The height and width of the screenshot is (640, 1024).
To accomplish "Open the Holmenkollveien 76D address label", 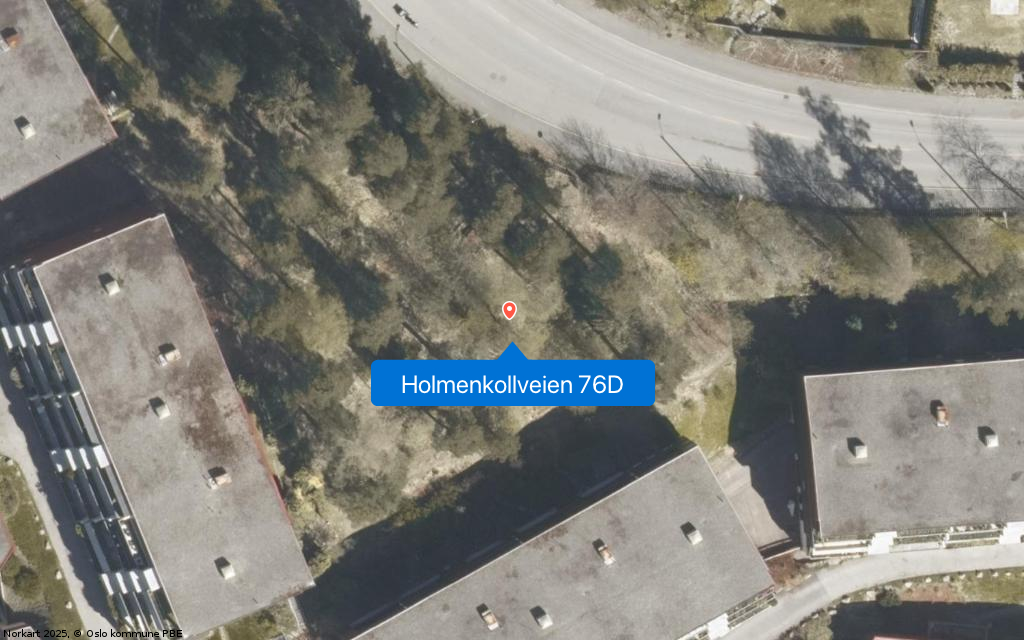I will point(512,384).
